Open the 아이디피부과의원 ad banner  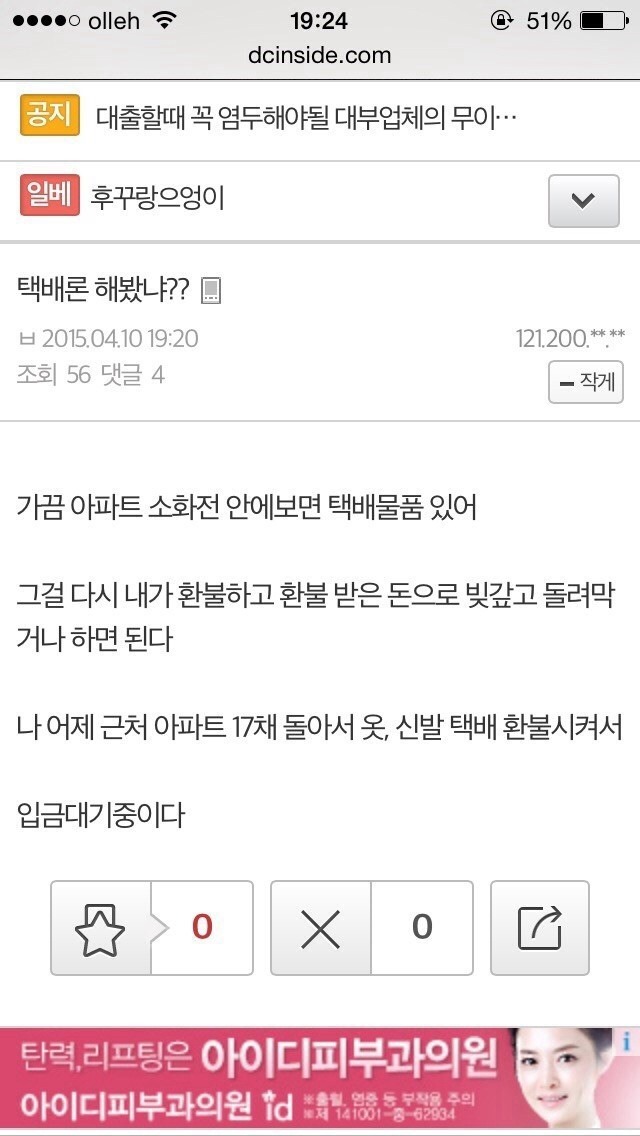(x=300, y=1078)
